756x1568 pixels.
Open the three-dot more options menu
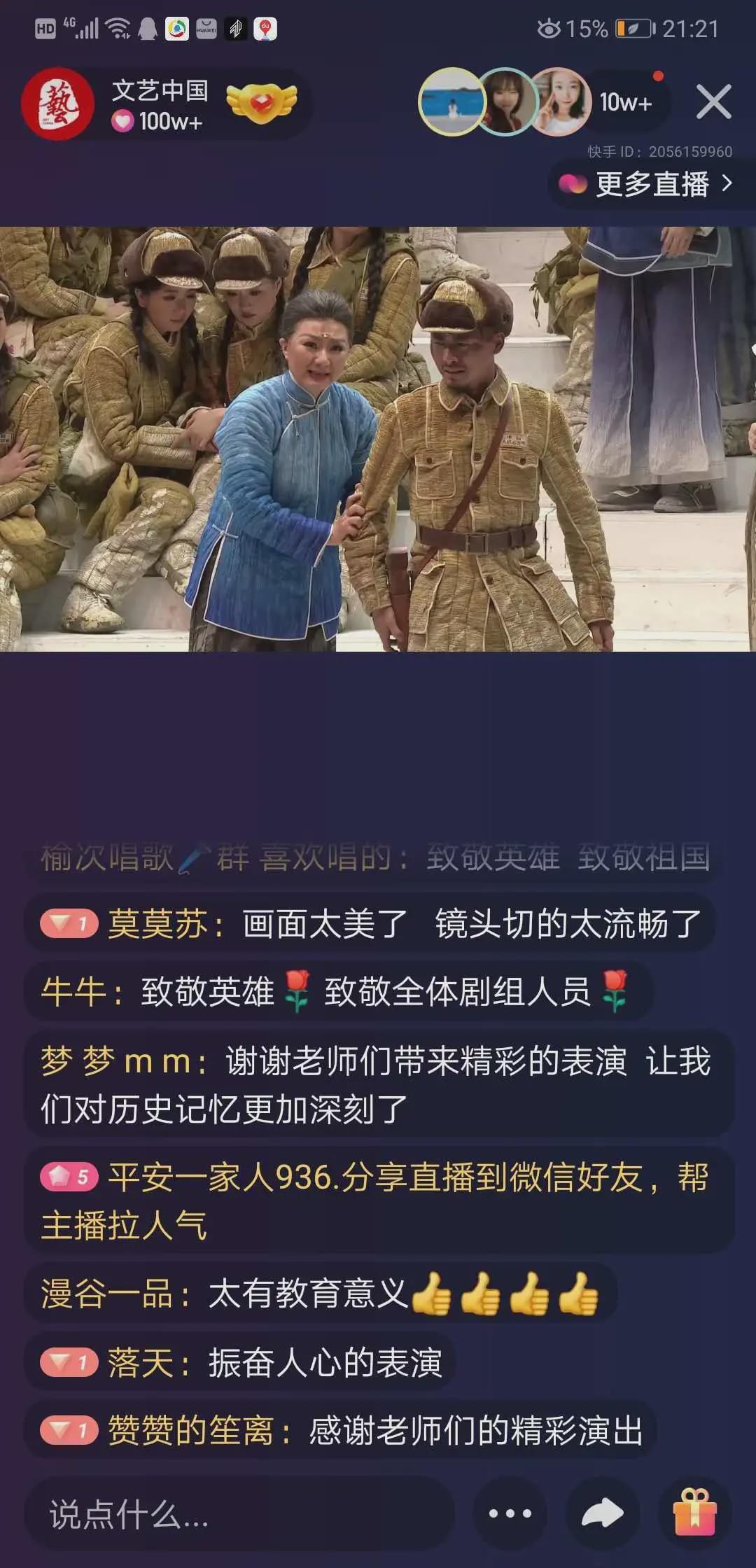510,1514
